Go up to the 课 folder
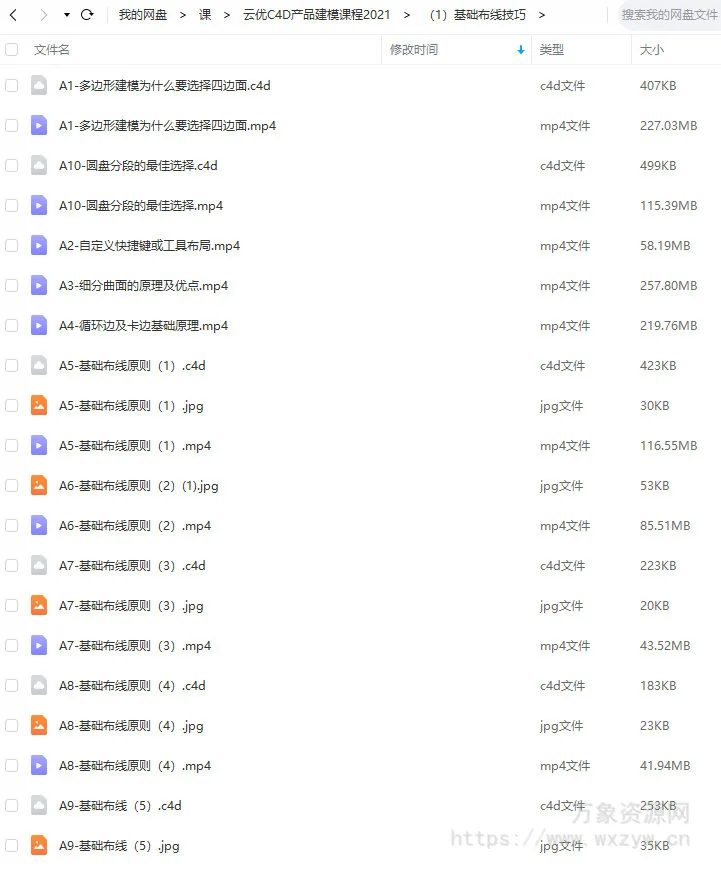This screenshot has width=721, height=873. click(205, 15)
